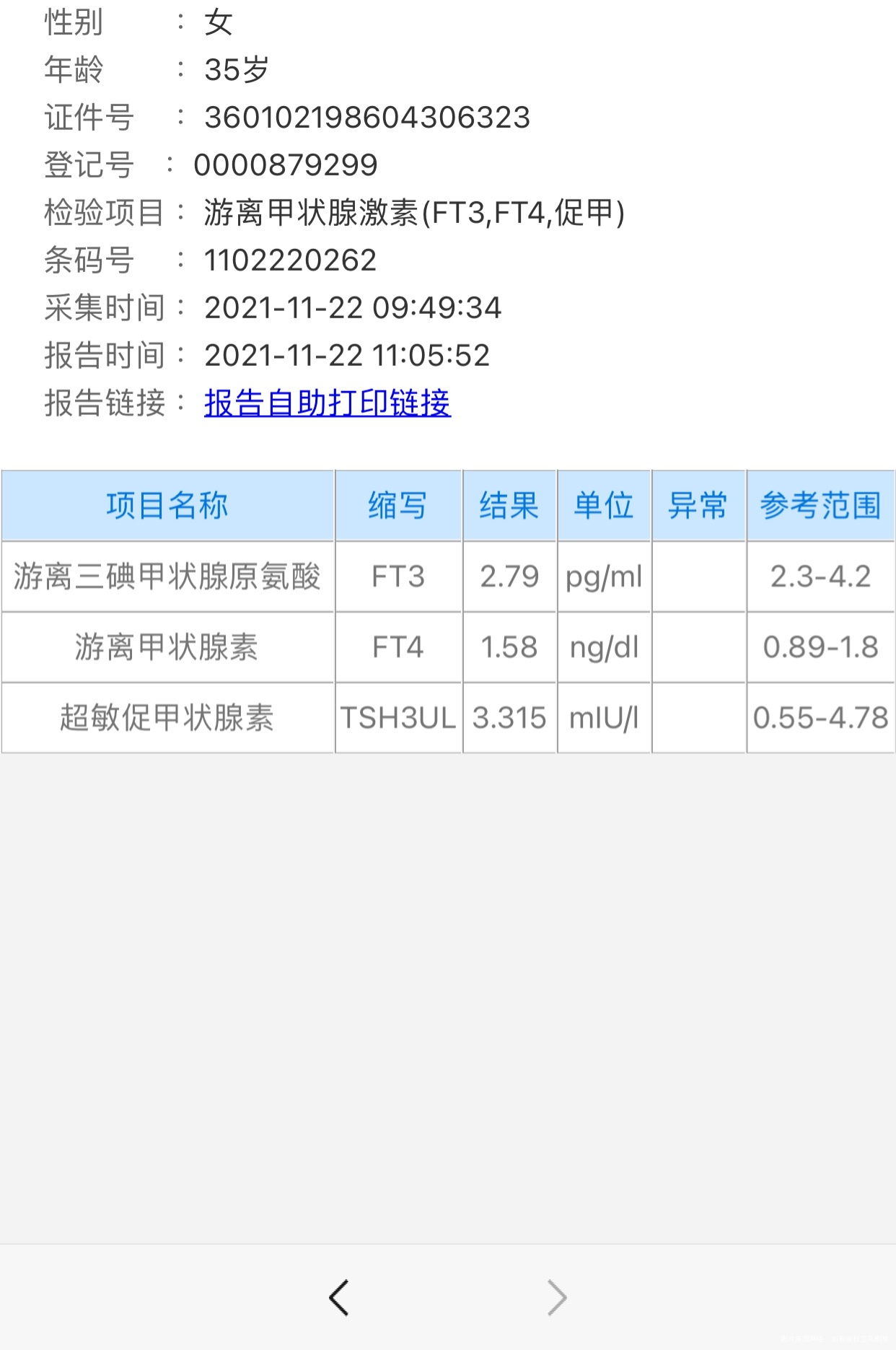Select the FT4 row result value 1.58
The height and width of the screenshot is (1350, 896).
coord(508,647)
